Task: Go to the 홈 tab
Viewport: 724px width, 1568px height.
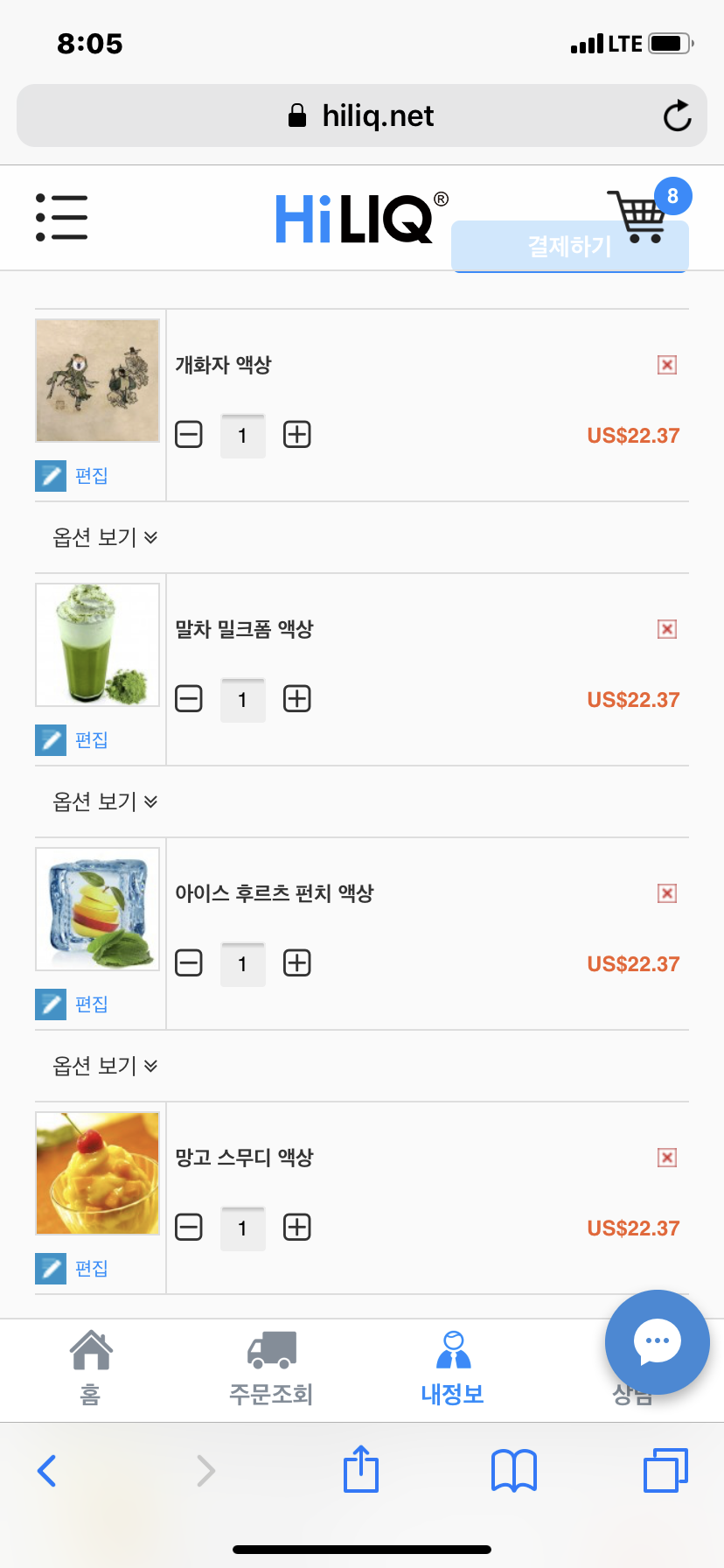Action: tap(91, 1368)
